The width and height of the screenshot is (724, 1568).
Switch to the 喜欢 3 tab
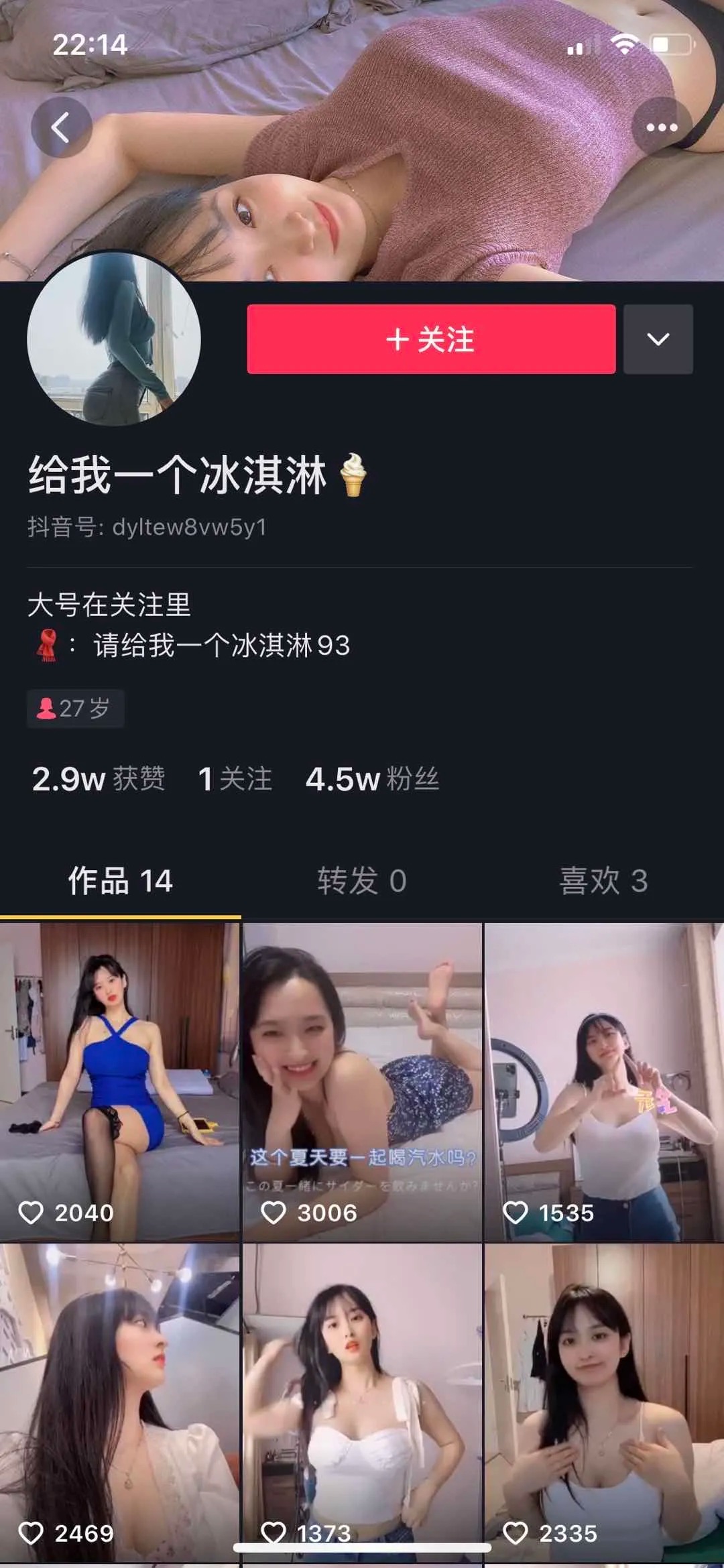(603, 880)
